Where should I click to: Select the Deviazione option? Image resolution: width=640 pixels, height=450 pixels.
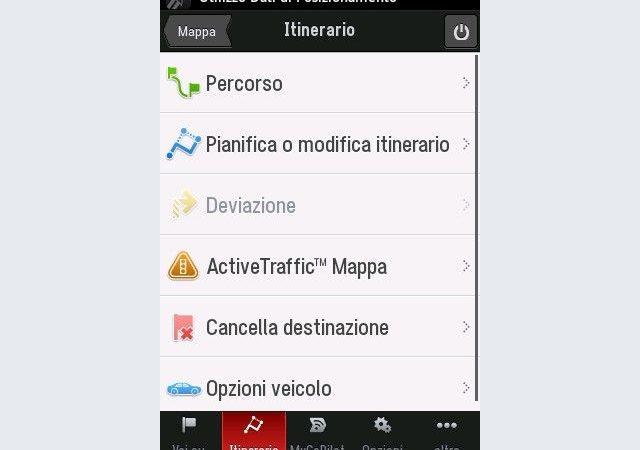(318, 205)
